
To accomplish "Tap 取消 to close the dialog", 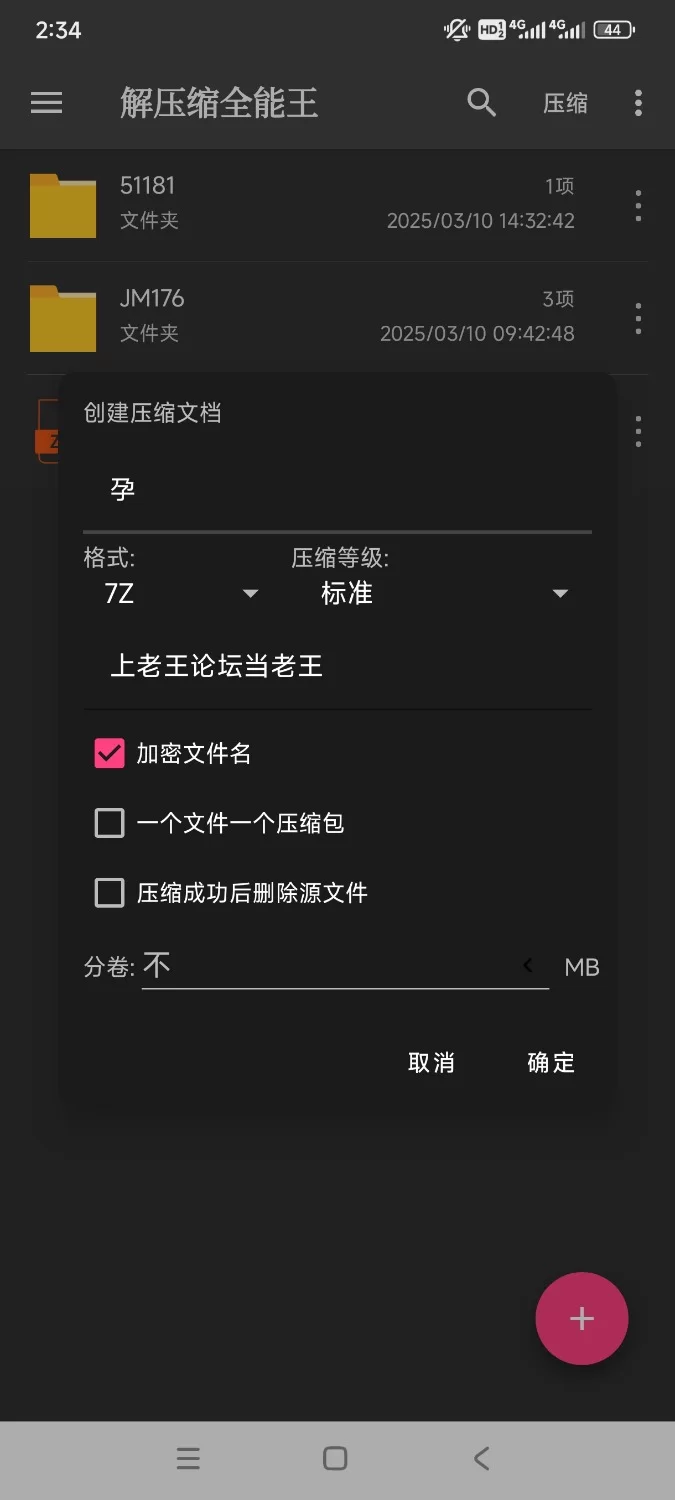I will pyautogui.click(x=431, y=1063).
